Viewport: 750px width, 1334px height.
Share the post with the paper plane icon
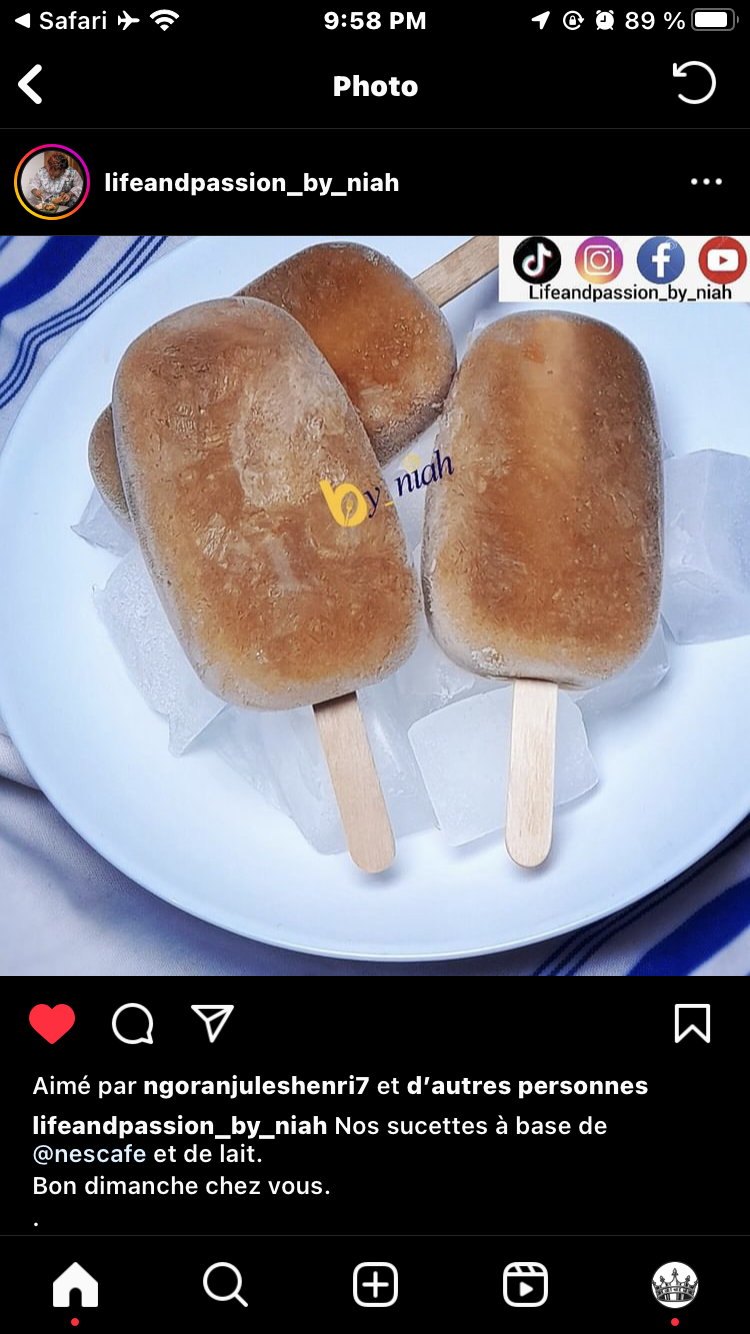click(x=212, y=1024)
